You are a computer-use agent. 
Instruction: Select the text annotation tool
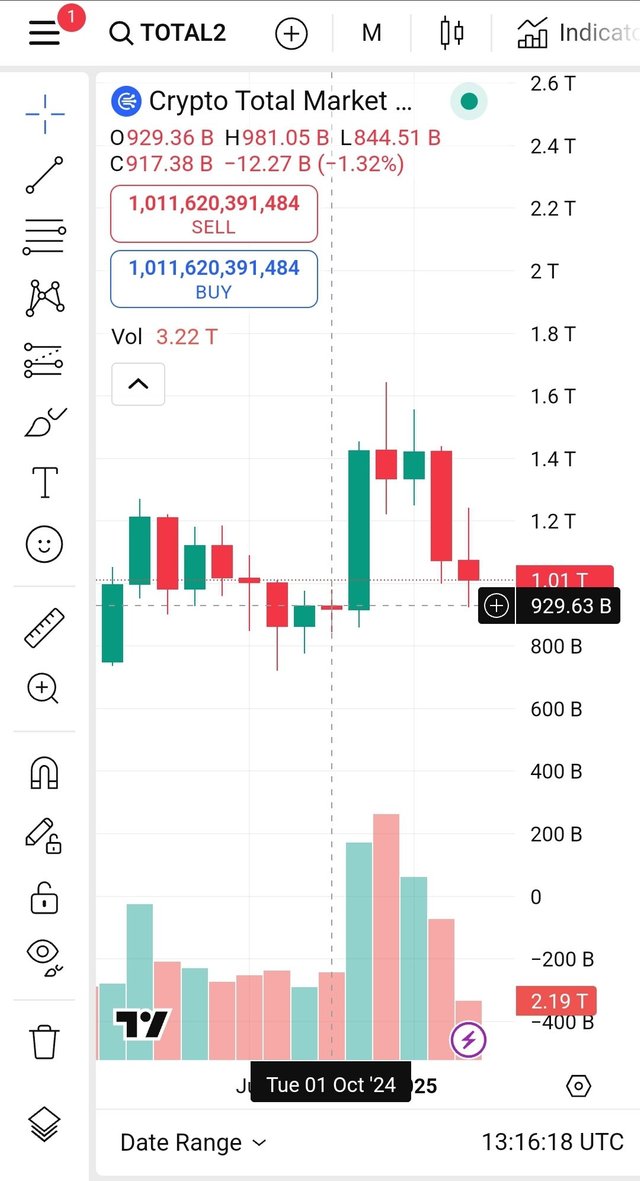(44, 482)
